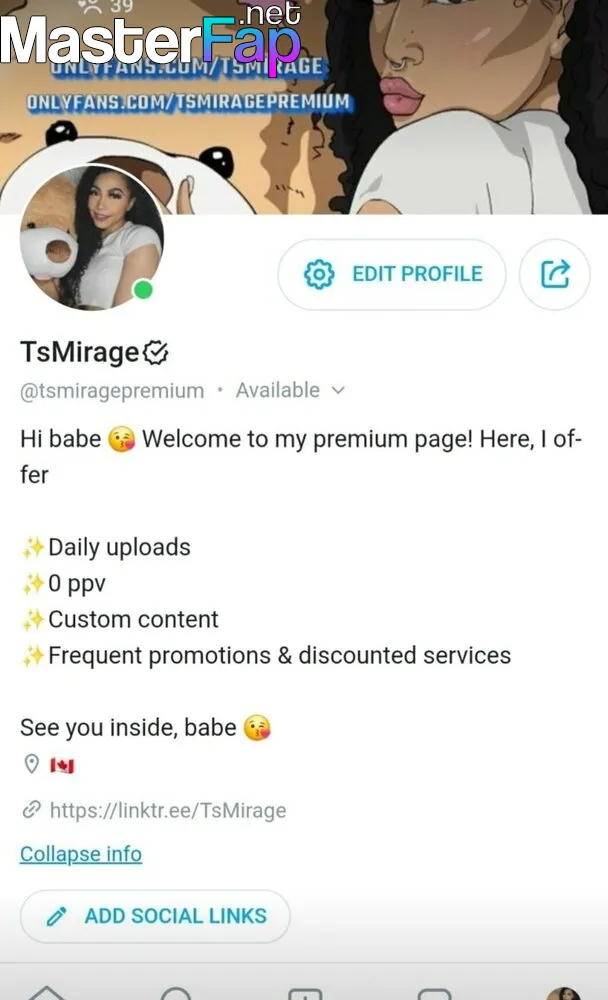Tap Add Social Links button
Image resolution: width=608 pixels, height=1000 pixels.
tap(155, 916)
